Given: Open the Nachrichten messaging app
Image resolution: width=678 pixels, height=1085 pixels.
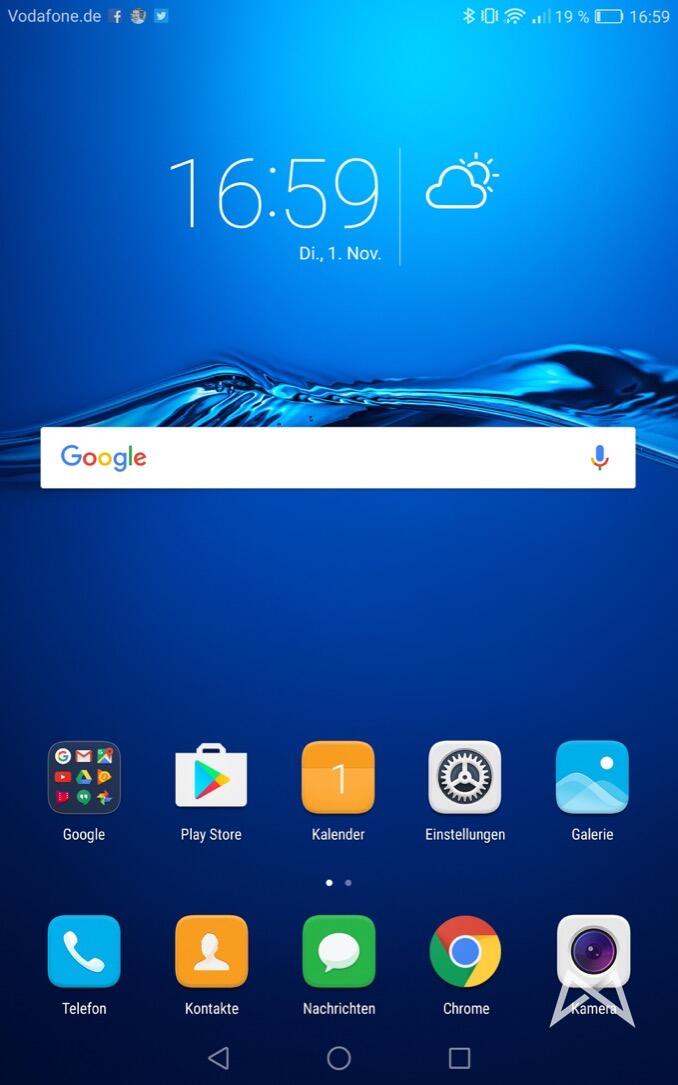Looking at the screenshot, I should point(338,951).
